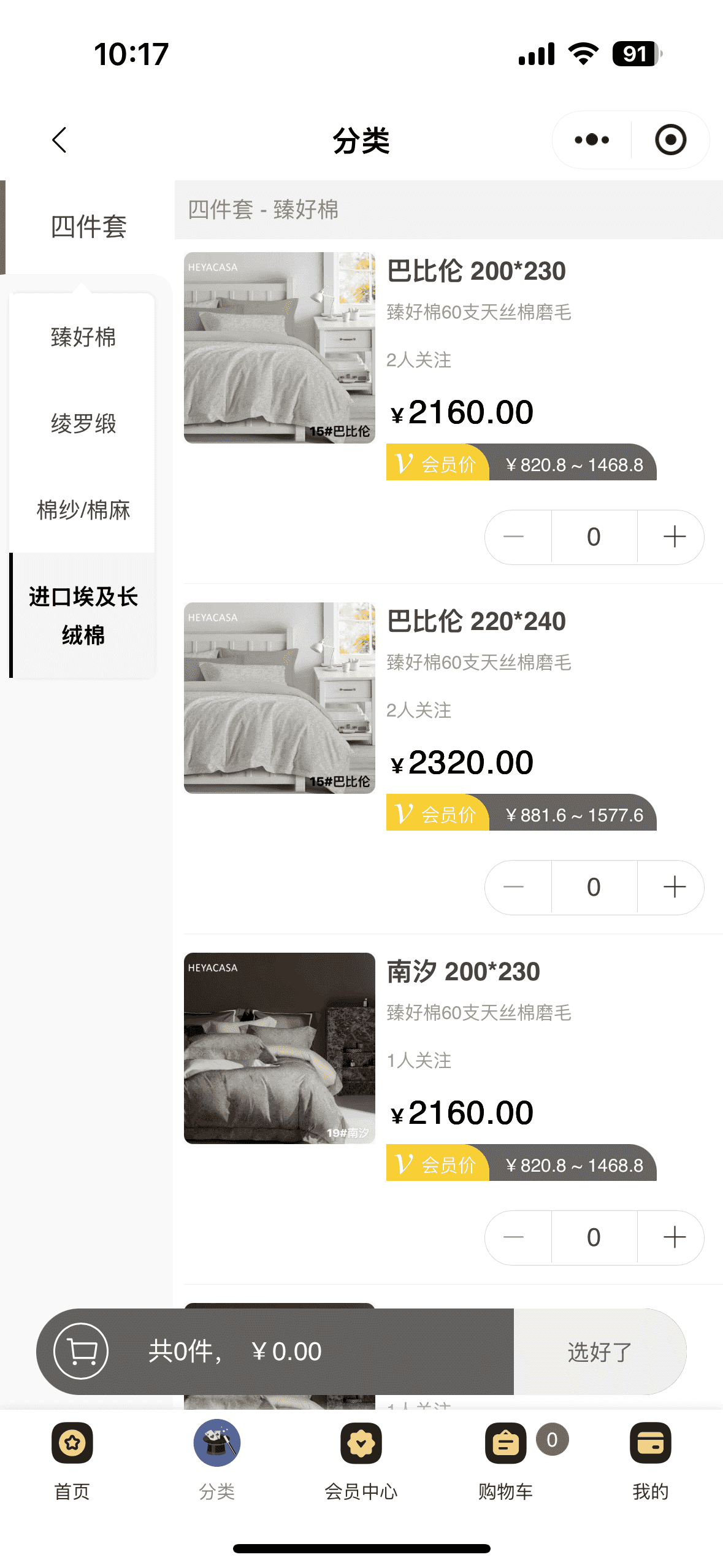Open the 棉纱/棉麻 subcategory
Viewport: 723px width, 1568px height.
point(83,510)
